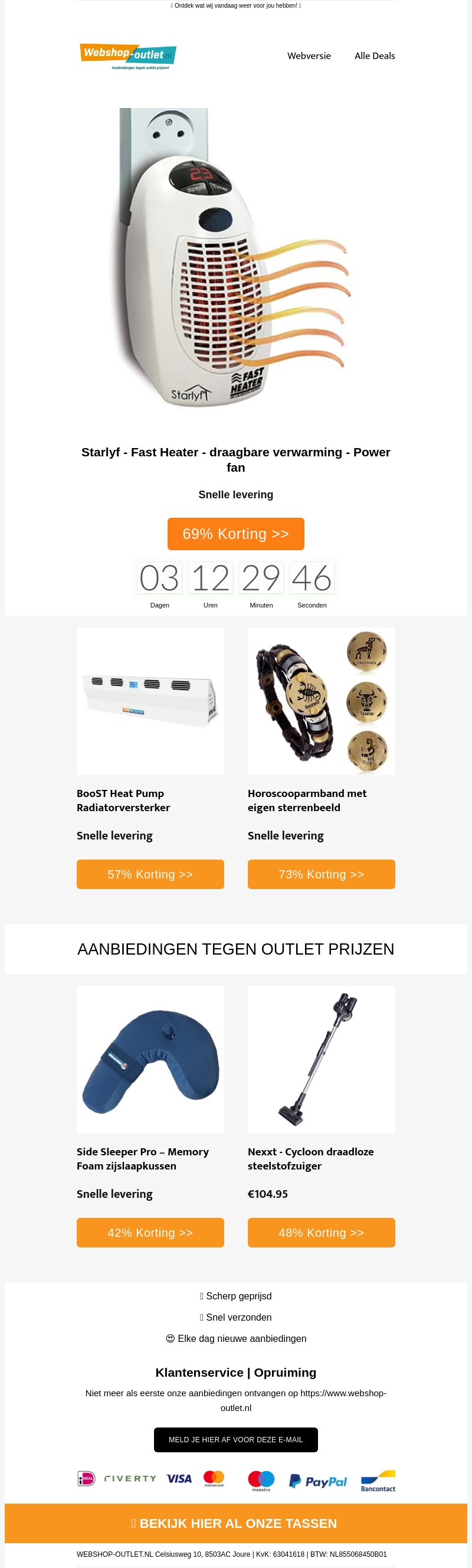Tap the 69% Korting button

(x=235, y=534)
